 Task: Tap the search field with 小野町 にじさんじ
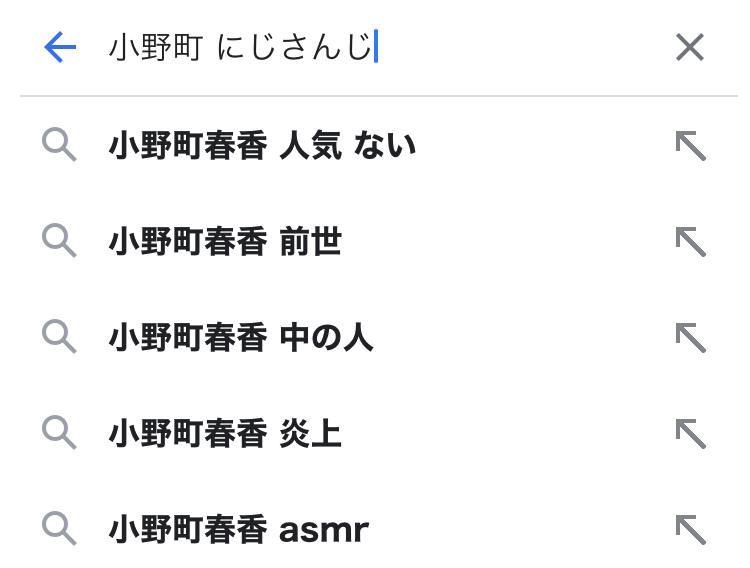tap(380, 47)
